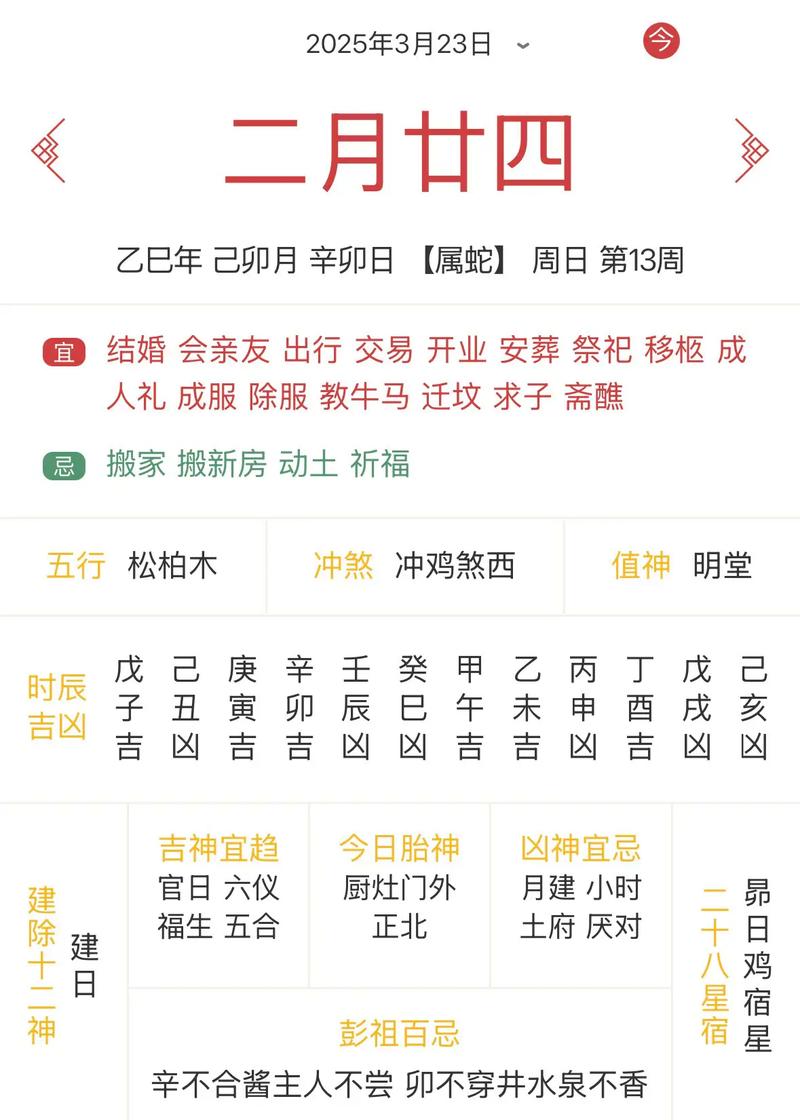Jump back to today with the 今 button
Screen dimensions: 800x1120
pos(661,41)
